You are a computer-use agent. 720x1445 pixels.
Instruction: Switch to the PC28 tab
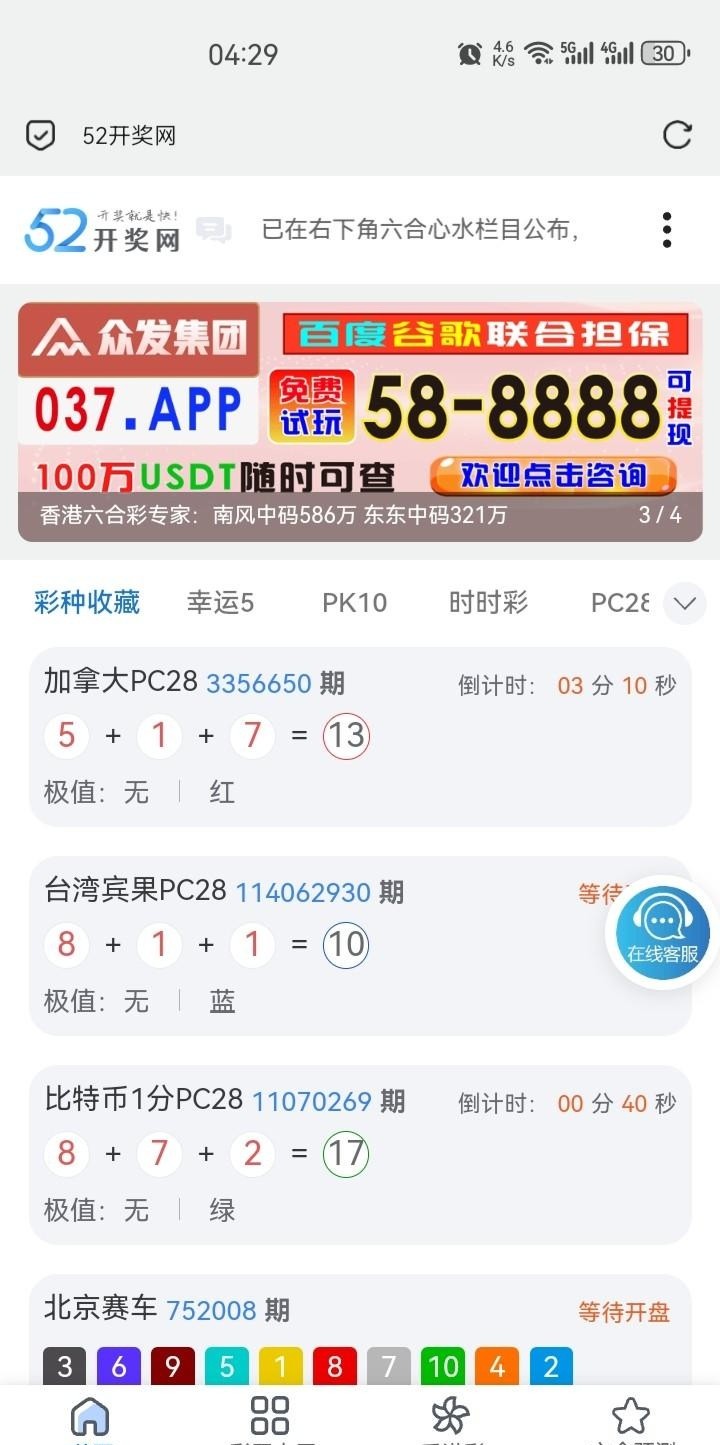(620, 602)
